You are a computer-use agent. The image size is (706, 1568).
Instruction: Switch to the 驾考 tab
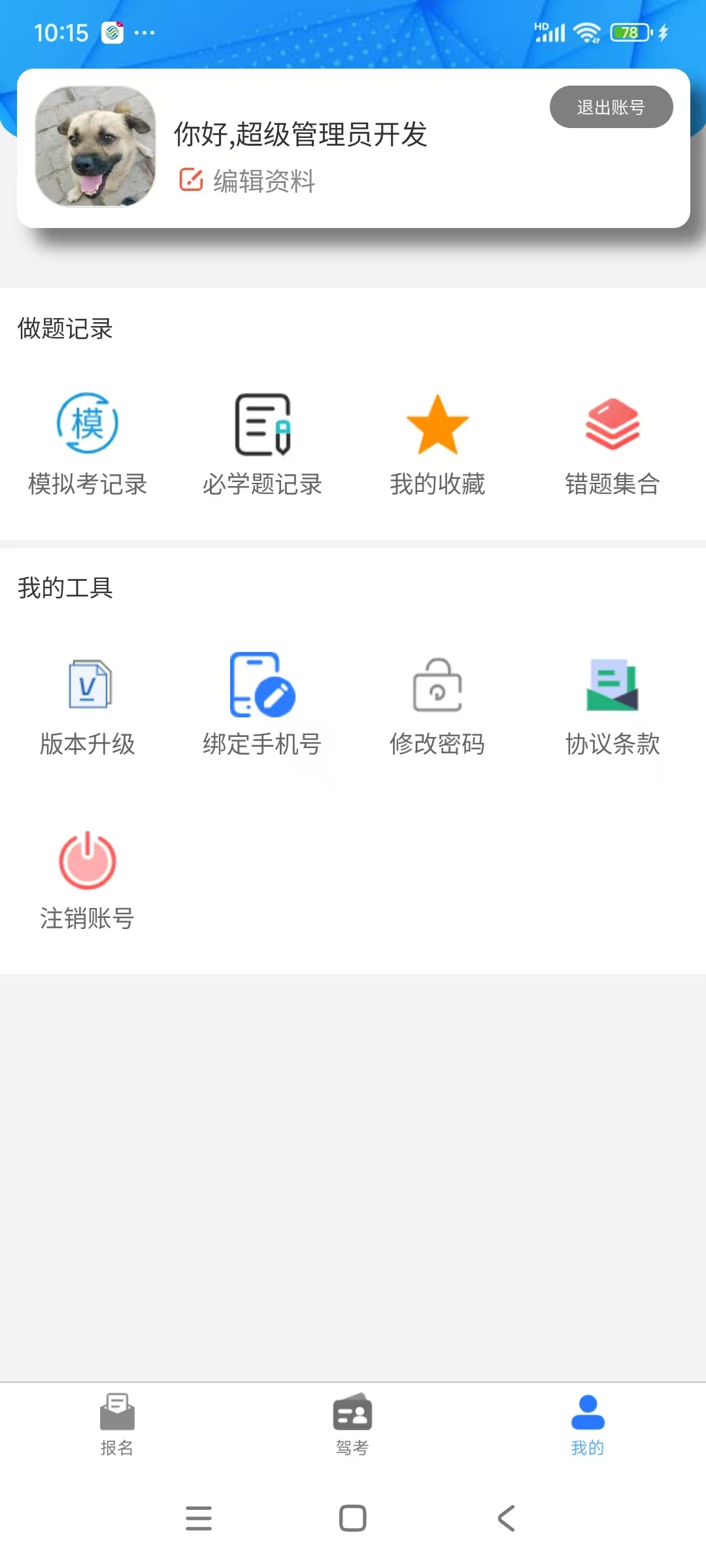coord(352,1425)
